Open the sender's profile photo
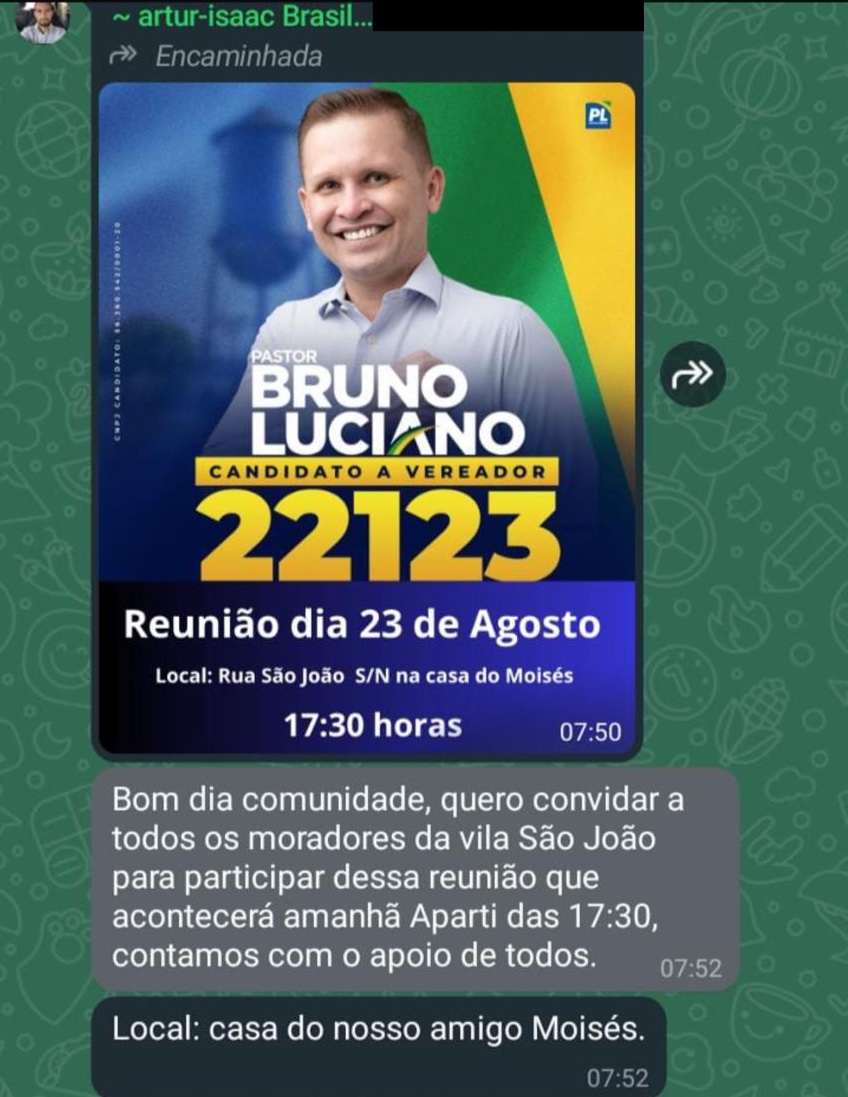848x1097 pixels. 42,22
